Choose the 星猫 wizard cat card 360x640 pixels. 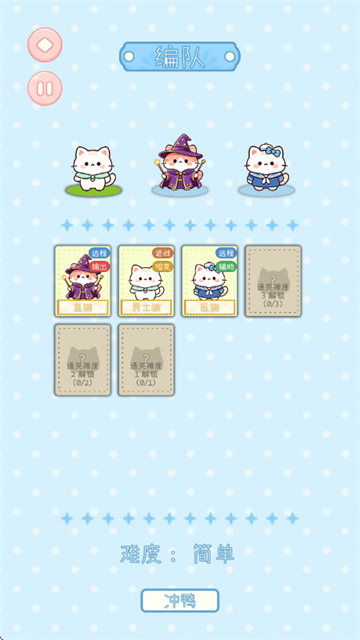83,281
